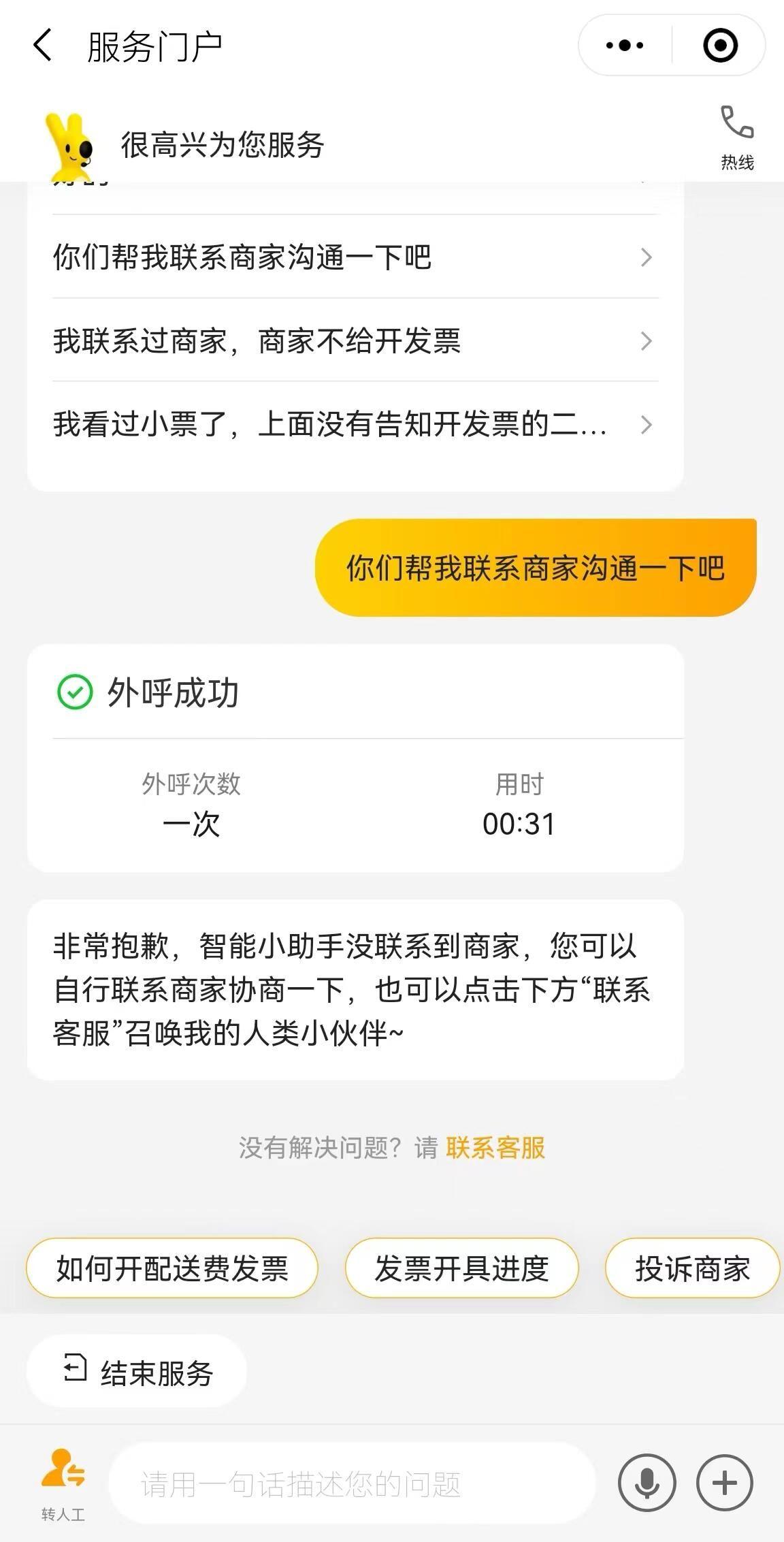784x1542 pixels.
Task: Open 我看过小票了 option row
Action: [x=355, y=424]
